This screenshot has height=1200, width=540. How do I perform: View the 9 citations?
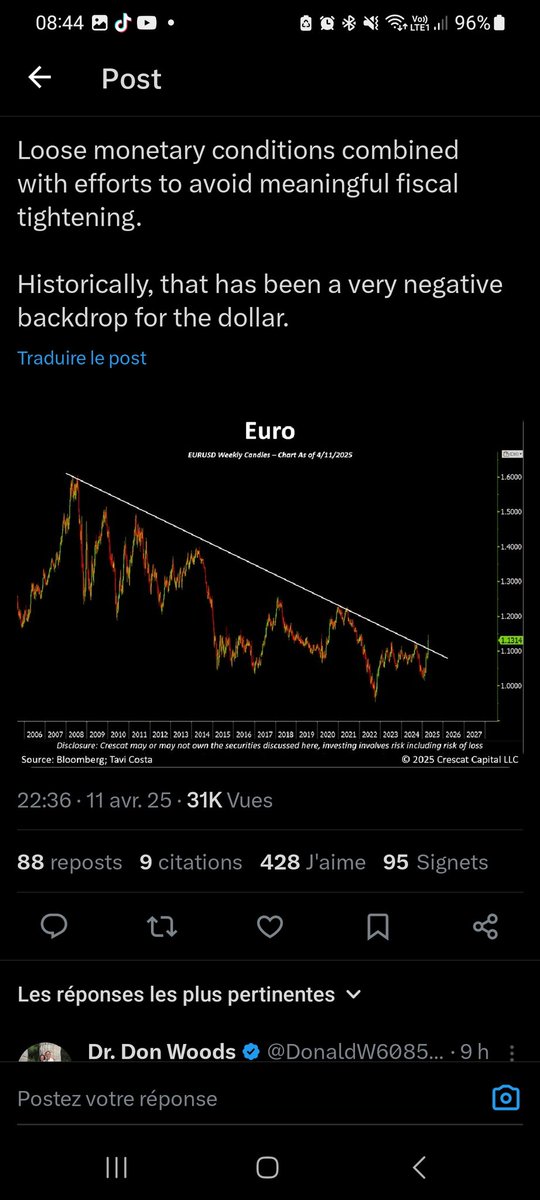(191, 862)
